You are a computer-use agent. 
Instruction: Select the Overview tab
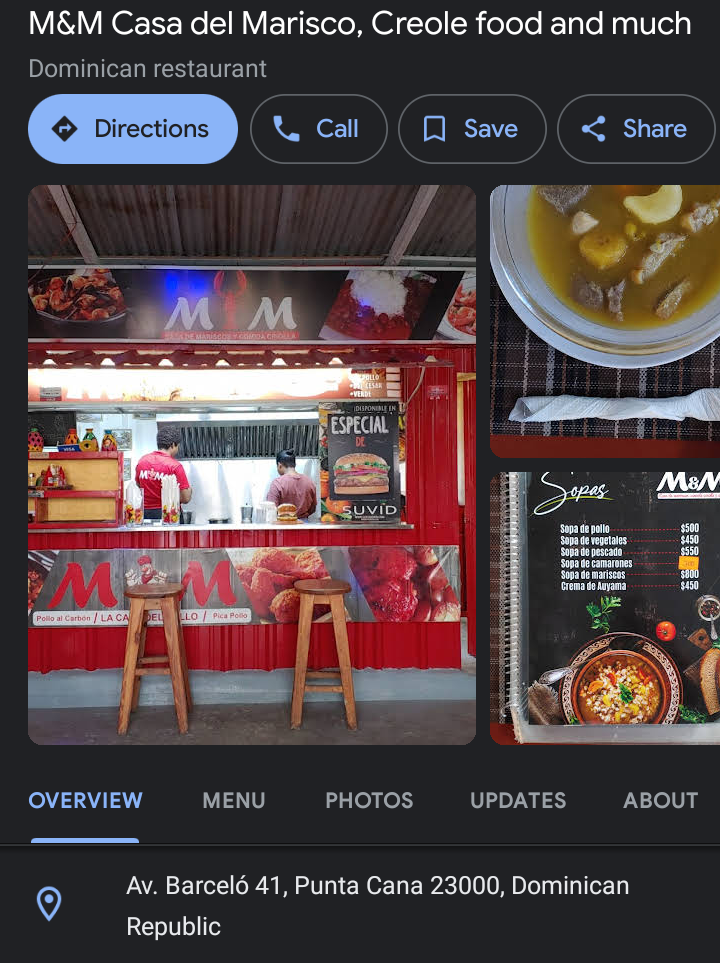[86, 800]
